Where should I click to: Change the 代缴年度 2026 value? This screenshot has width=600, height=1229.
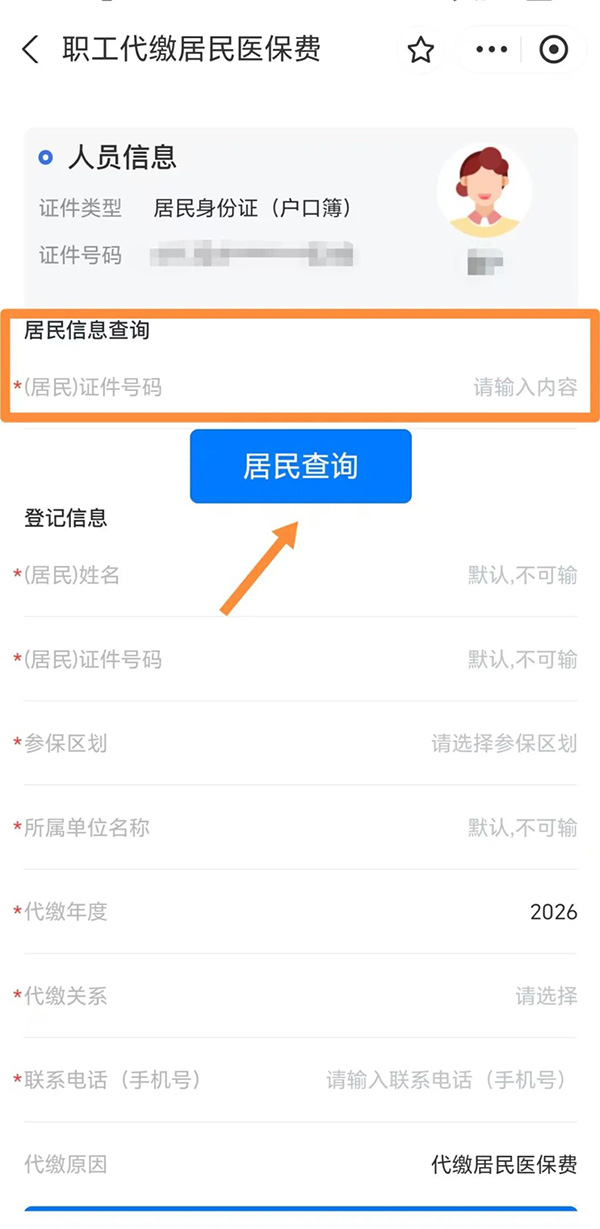pos(553,912)
